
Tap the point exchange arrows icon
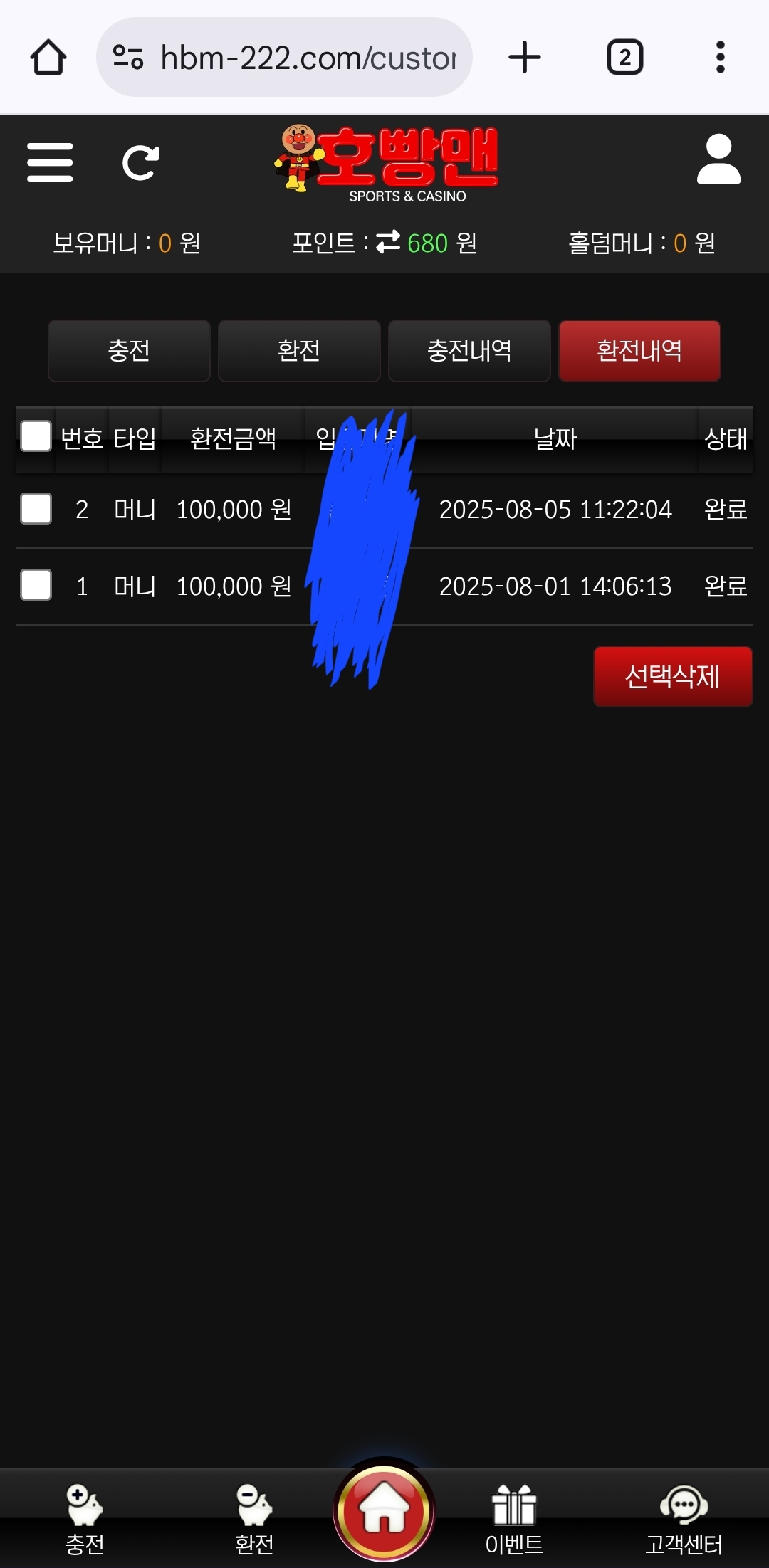coord(388,242)
